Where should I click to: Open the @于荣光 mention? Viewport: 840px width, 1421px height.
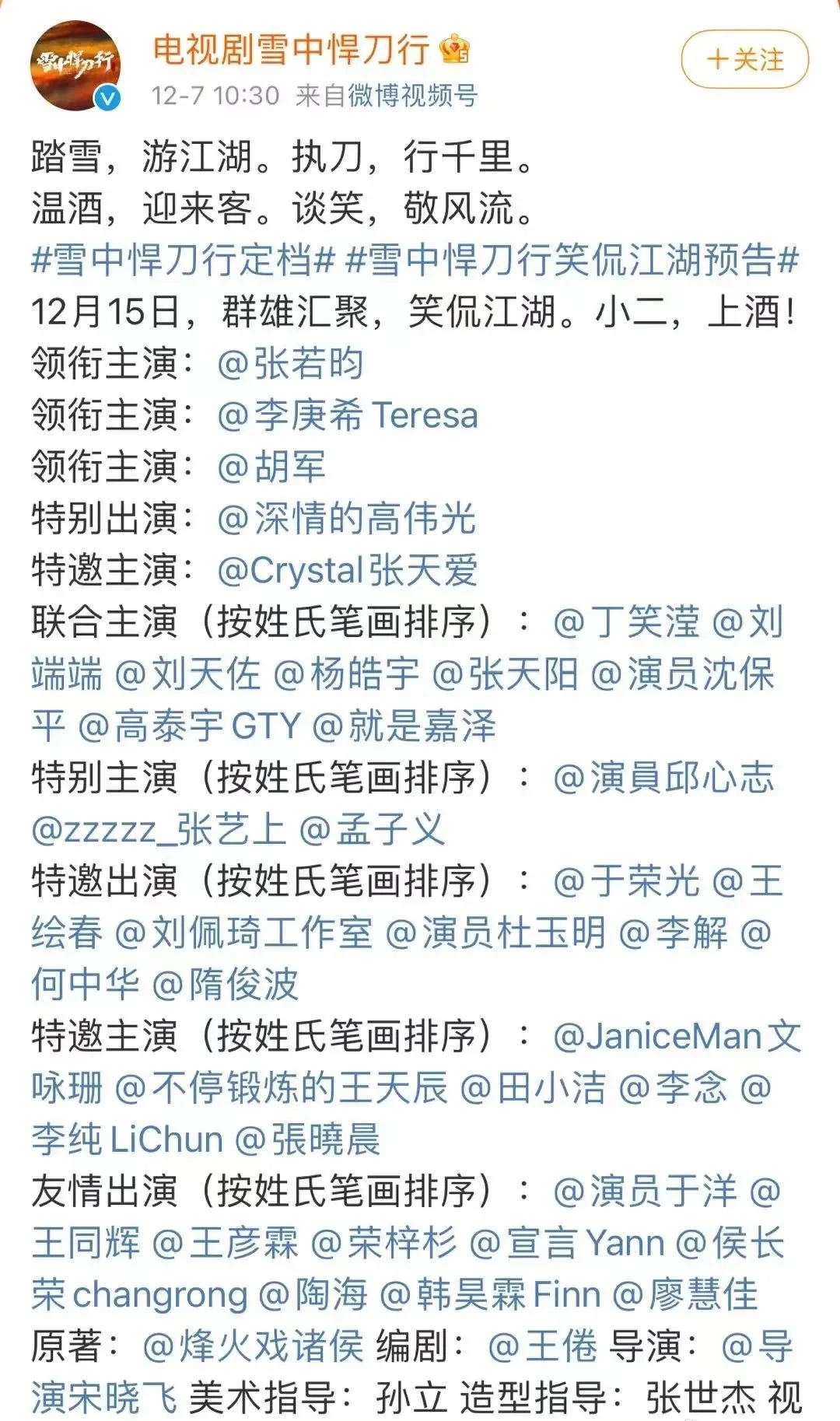tap(626, 881)
